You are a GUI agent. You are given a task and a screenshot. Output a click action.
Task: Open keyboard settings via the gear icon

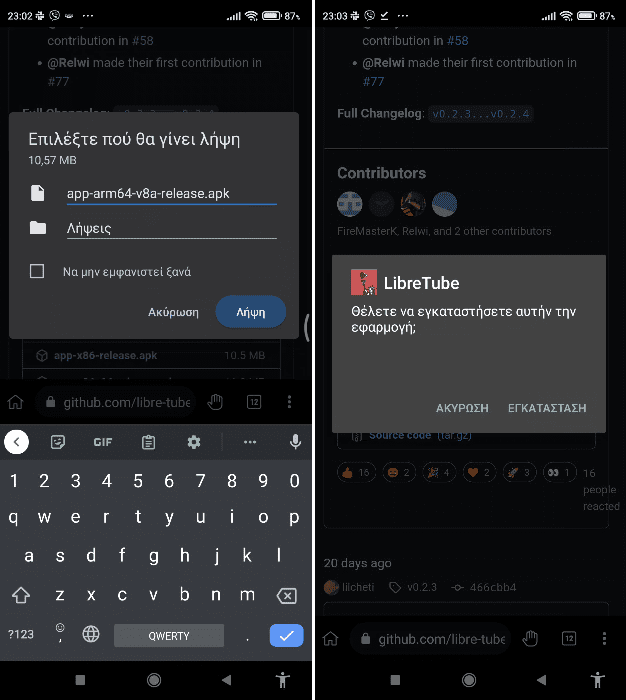[x=194, y=442]
